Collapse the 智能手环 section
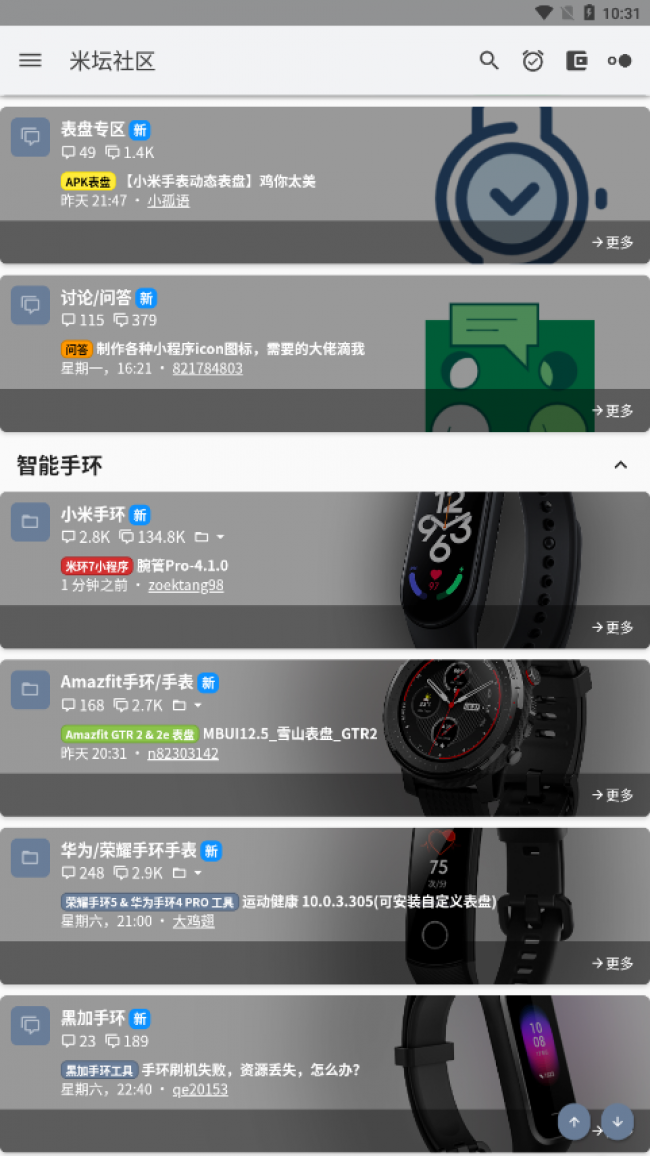This screenshot has height=1156, width=650. tap(620, 465)
